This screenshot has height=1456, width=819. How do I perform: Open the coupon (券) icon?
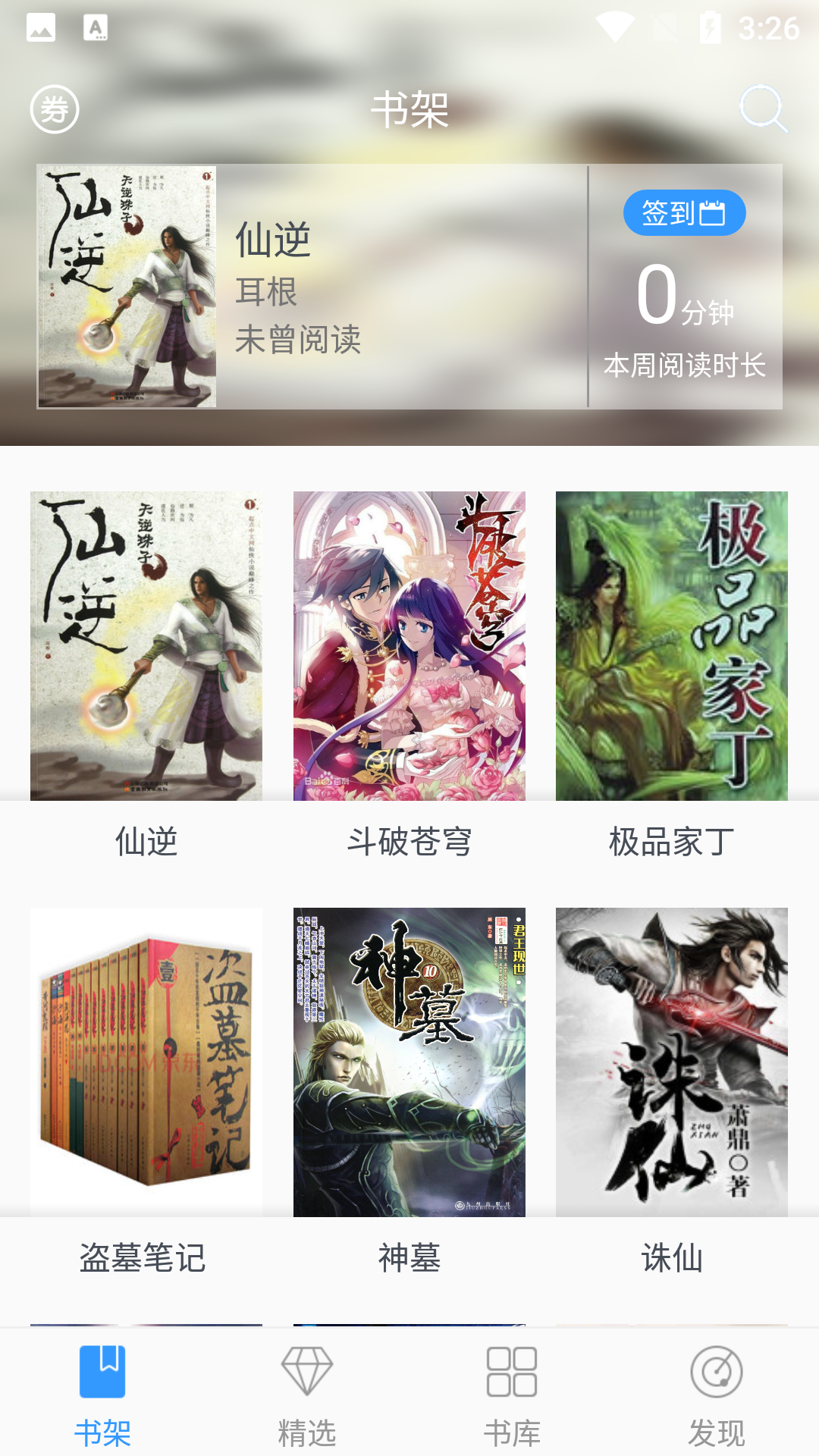tap(55, 109)
